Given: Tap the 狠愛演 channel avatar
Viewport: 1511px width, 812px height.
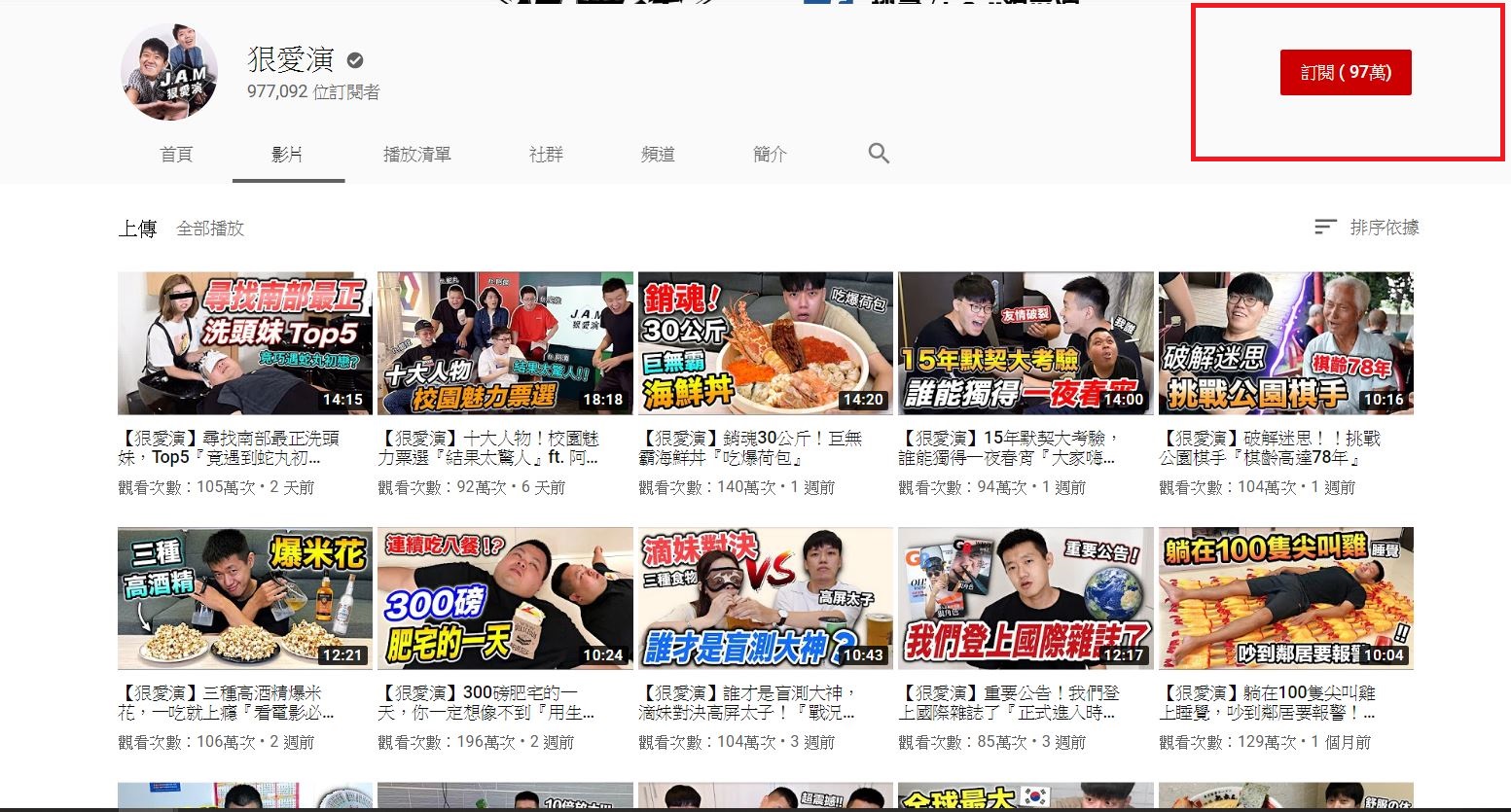Looking at the screenshot, I should [x=169, y=73].
